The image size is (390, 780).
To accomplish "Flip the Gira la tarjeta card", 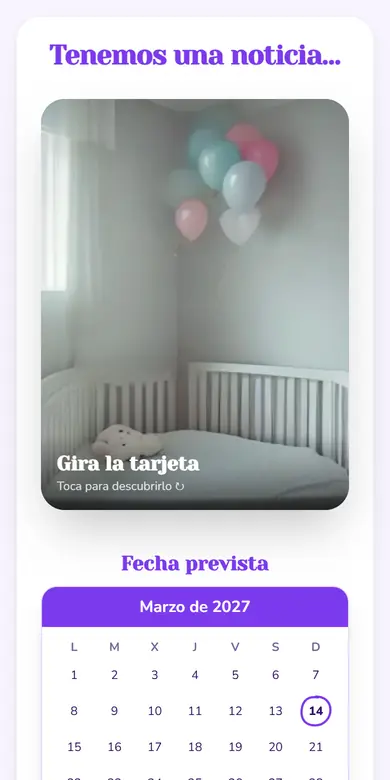I will (195, 304).
